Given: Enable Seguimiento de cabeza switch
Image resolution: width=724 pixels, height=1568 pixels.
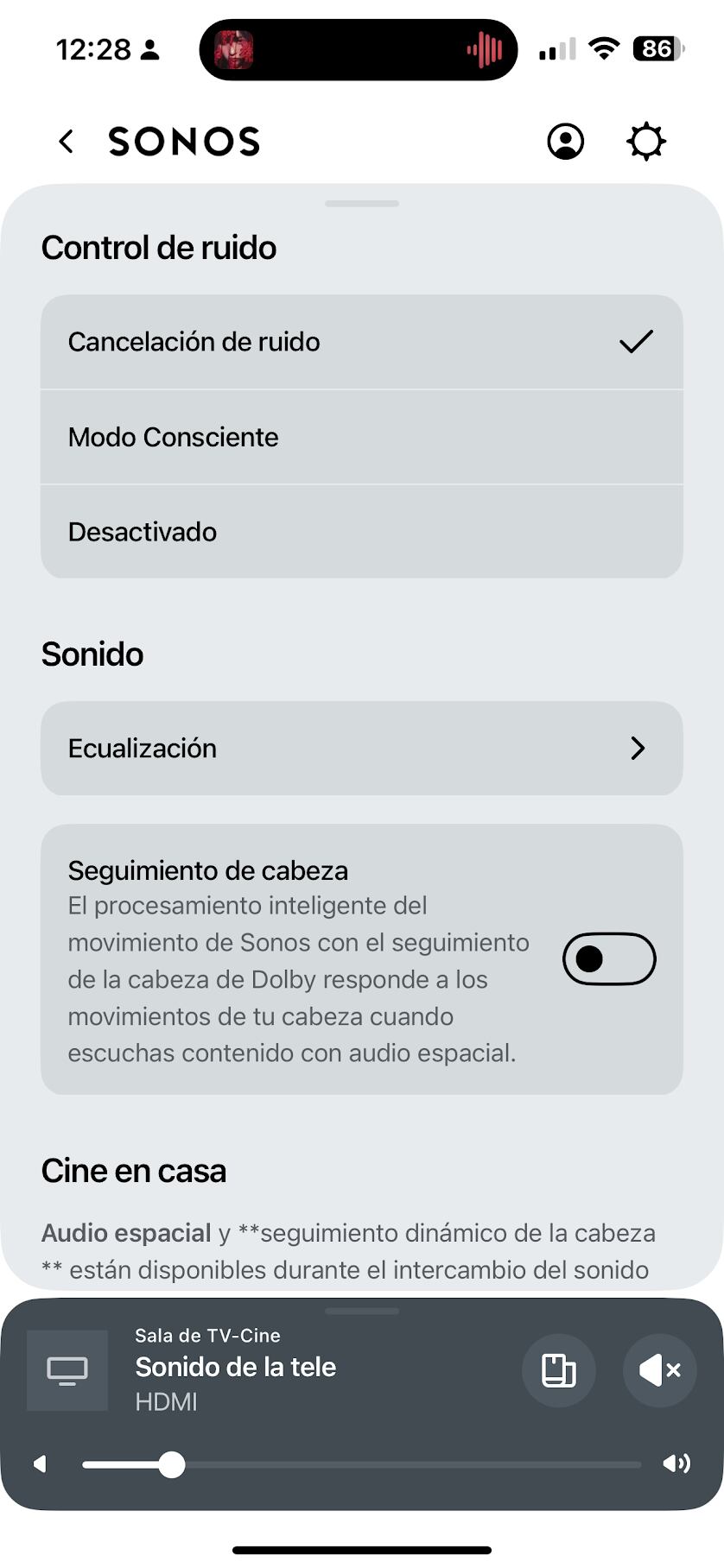Looking at the screenshot, I should pos(609,959).
